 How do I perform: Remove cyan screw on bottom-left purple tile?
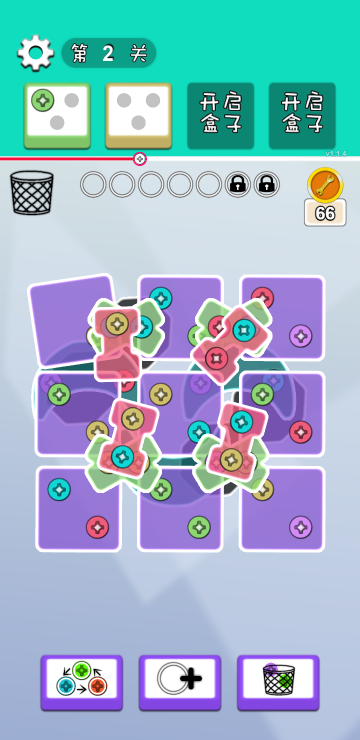coord(59,489)
